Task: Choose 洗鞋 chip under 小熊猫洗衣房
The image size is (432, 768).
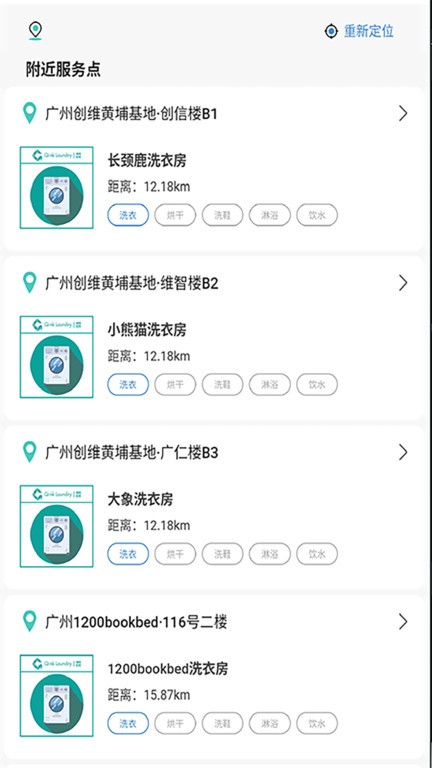Action: click(222, 384)
